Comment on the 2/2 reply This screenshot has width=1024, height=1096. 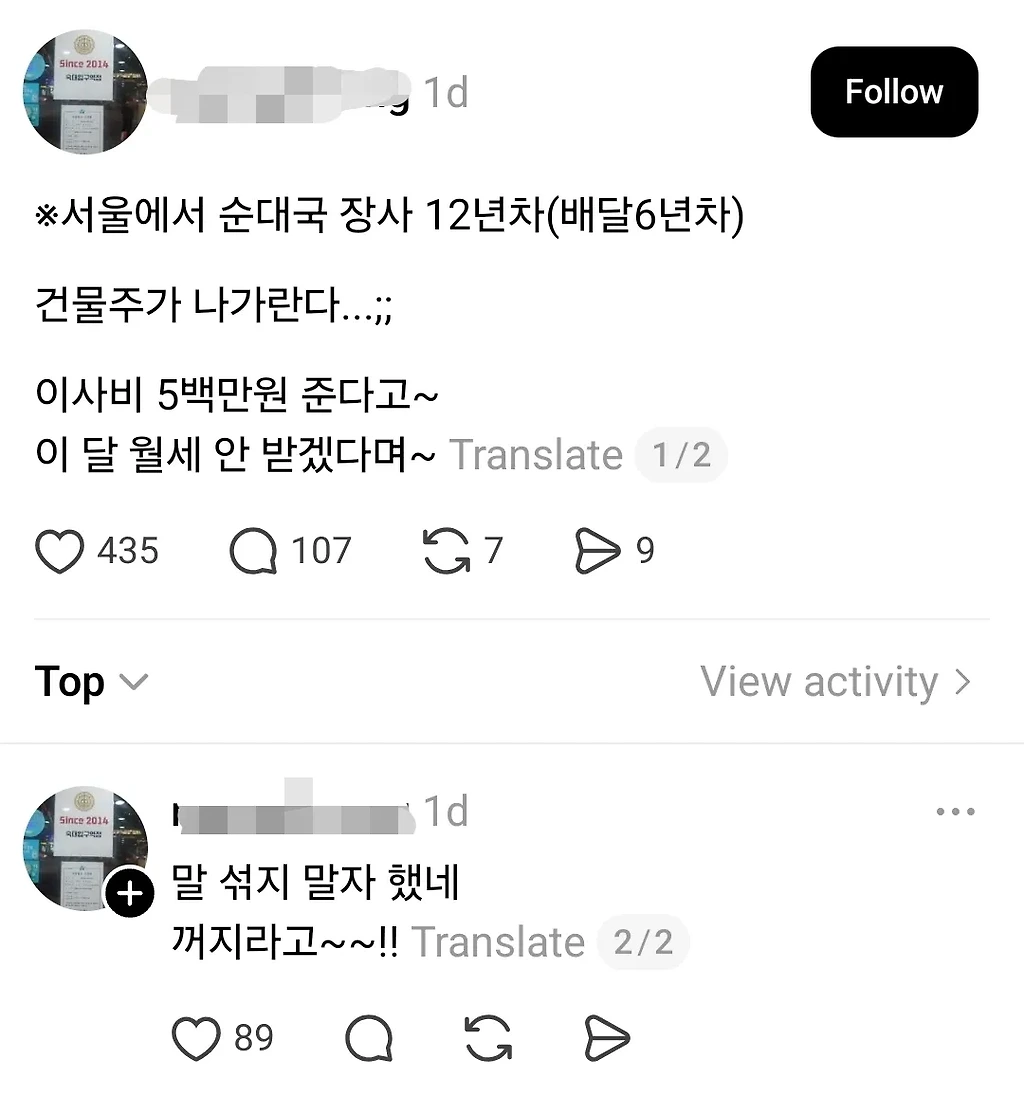click(369, 1039)
